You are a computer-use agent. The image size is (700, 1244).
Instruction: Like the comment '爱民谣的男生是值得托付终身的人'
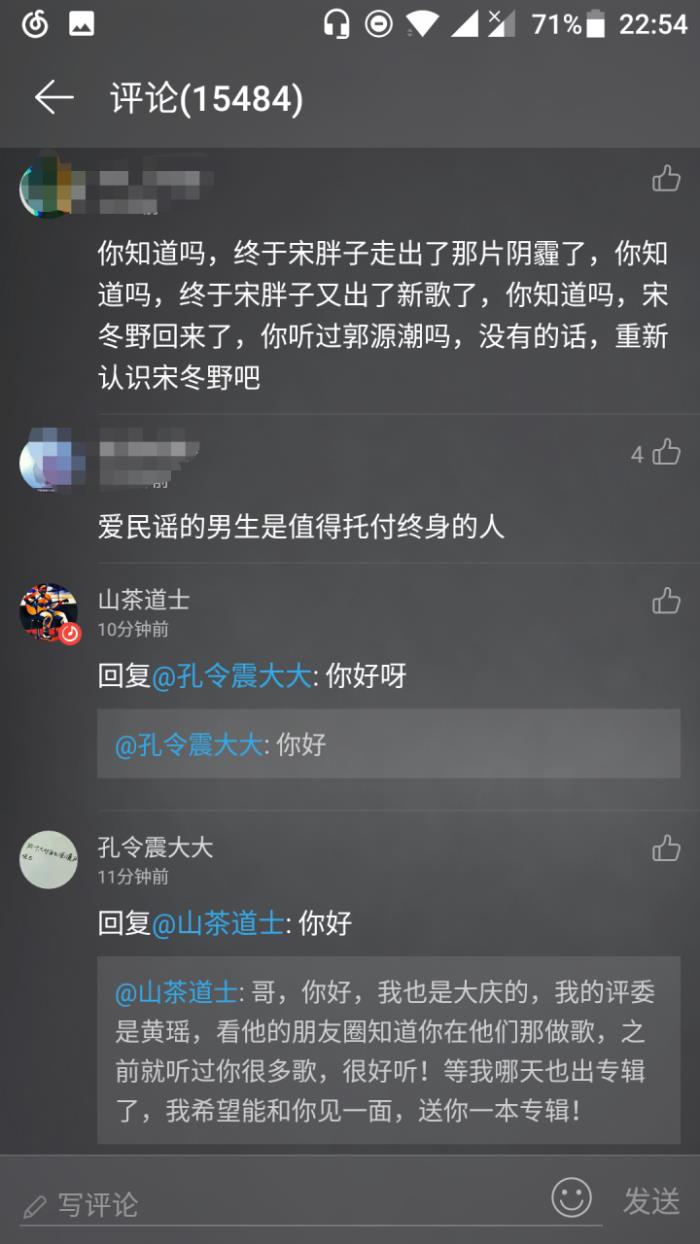click(666, 453)
